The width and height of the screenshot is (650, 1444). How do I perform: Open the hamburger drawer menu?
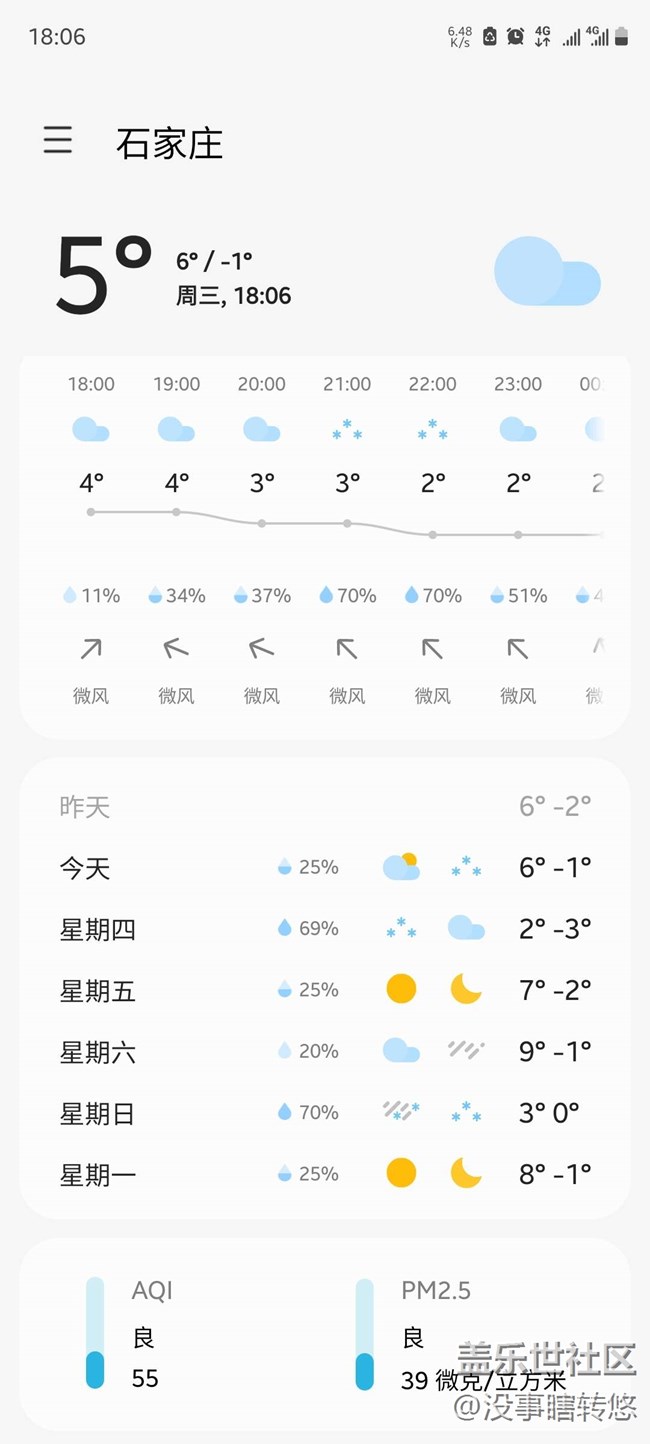point(58,140)
